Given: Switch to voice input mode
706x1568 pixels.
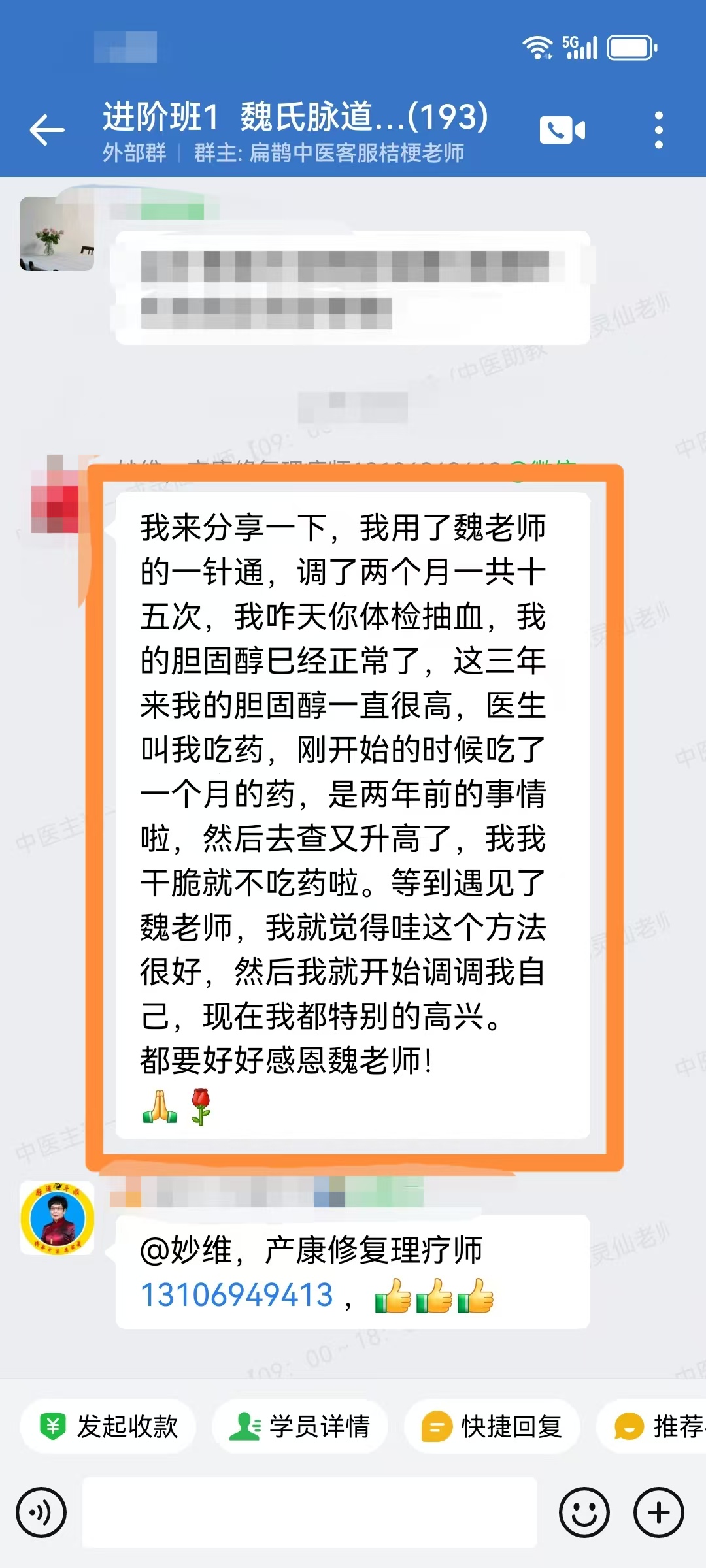Looking at the screenshot, I should coord(41,1512).
